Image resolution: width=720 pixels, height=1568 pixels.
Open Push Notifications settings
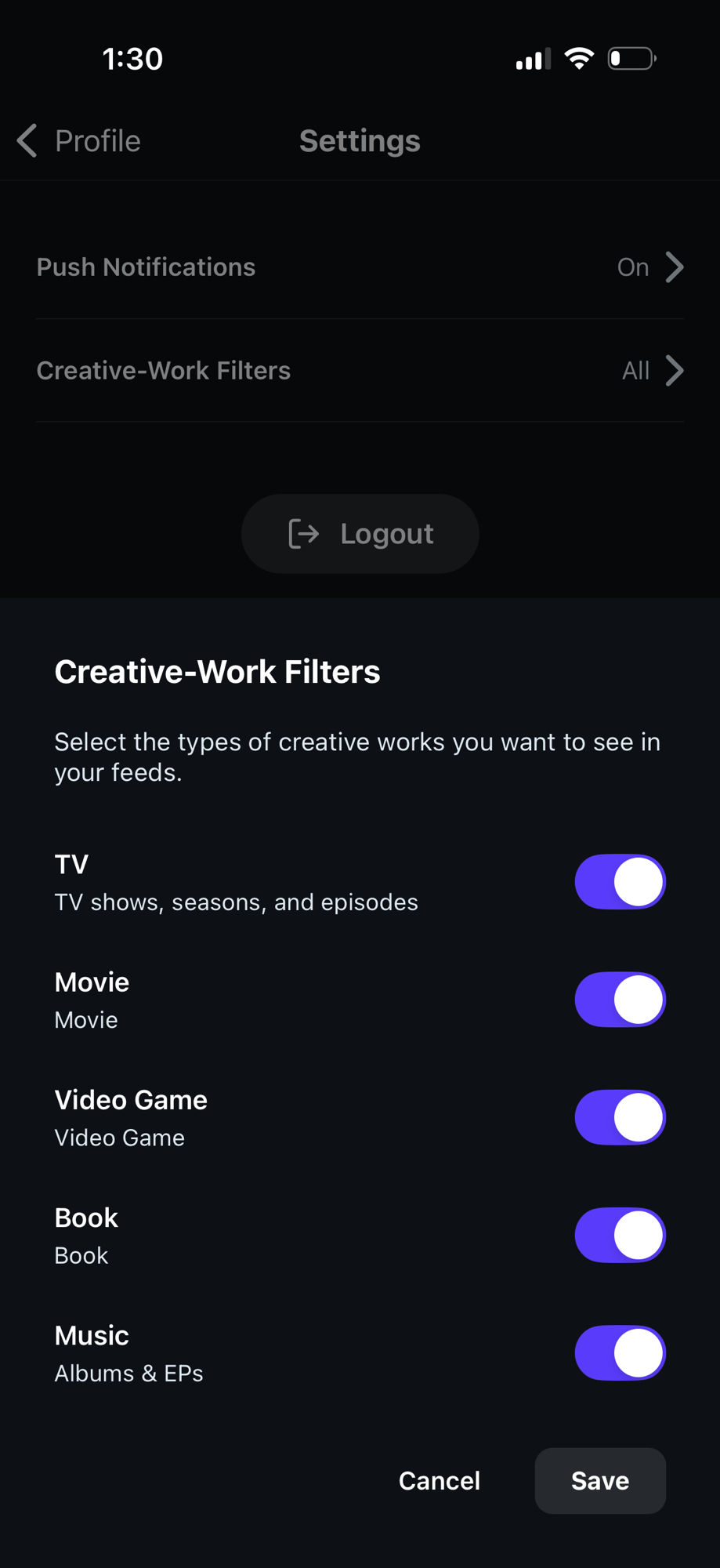360,267
